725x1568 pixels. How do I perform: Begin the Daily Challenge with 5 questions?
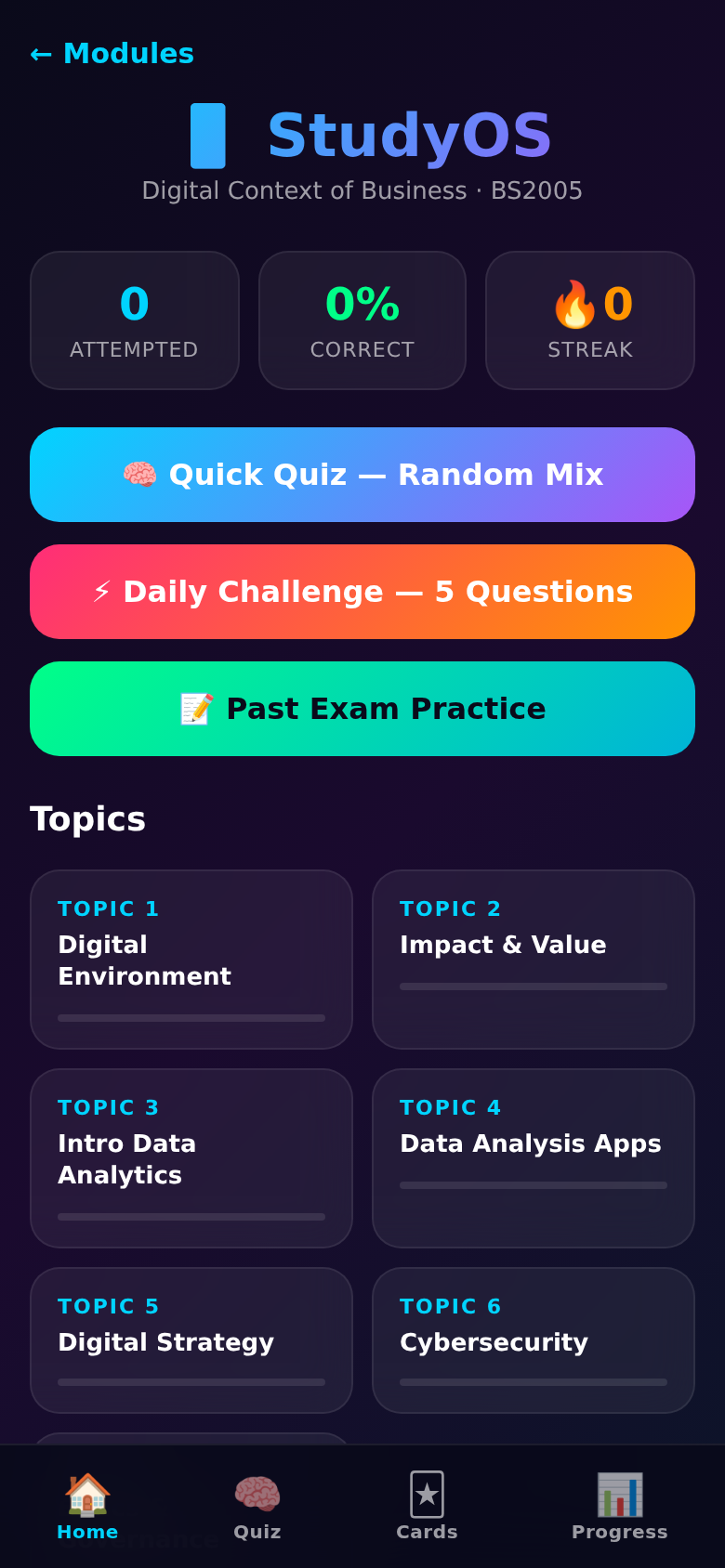(x=362, y=592)
